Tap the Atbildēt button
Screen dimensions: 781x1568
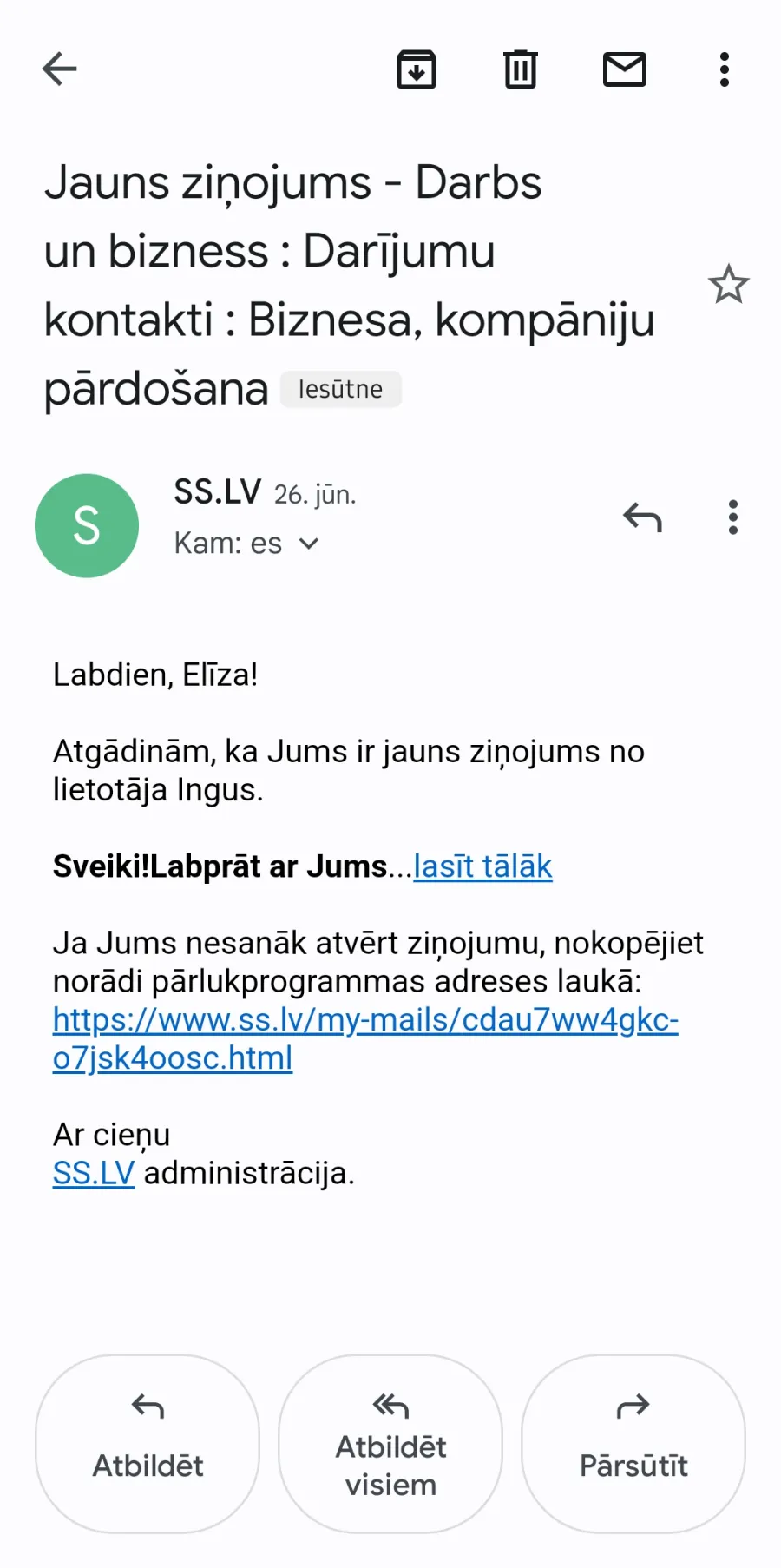pos(148,1444)
